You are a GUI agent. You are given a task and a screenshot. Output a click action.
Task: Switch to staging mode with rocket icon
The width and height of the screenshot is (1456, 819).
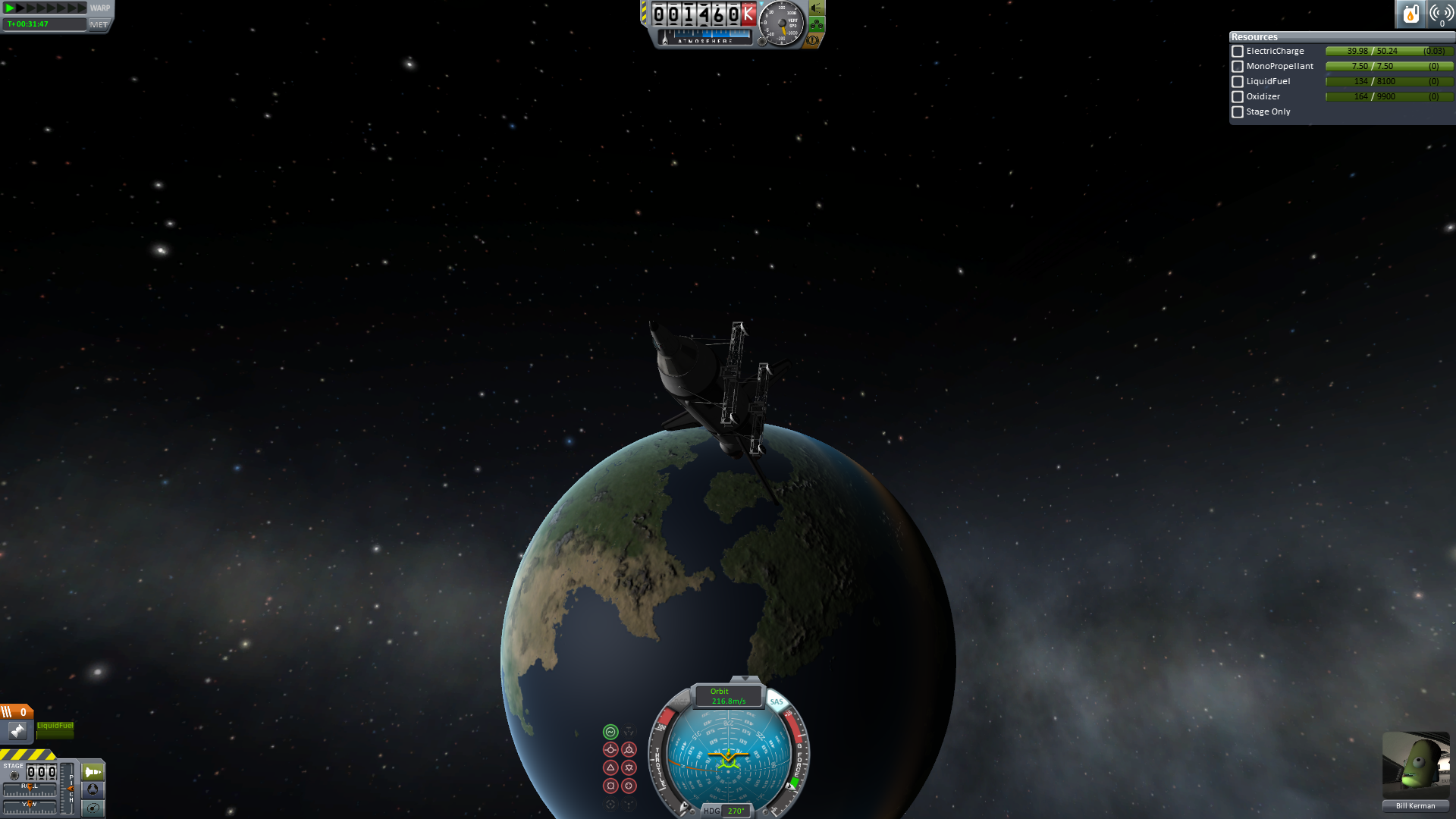tap(93, 772)
